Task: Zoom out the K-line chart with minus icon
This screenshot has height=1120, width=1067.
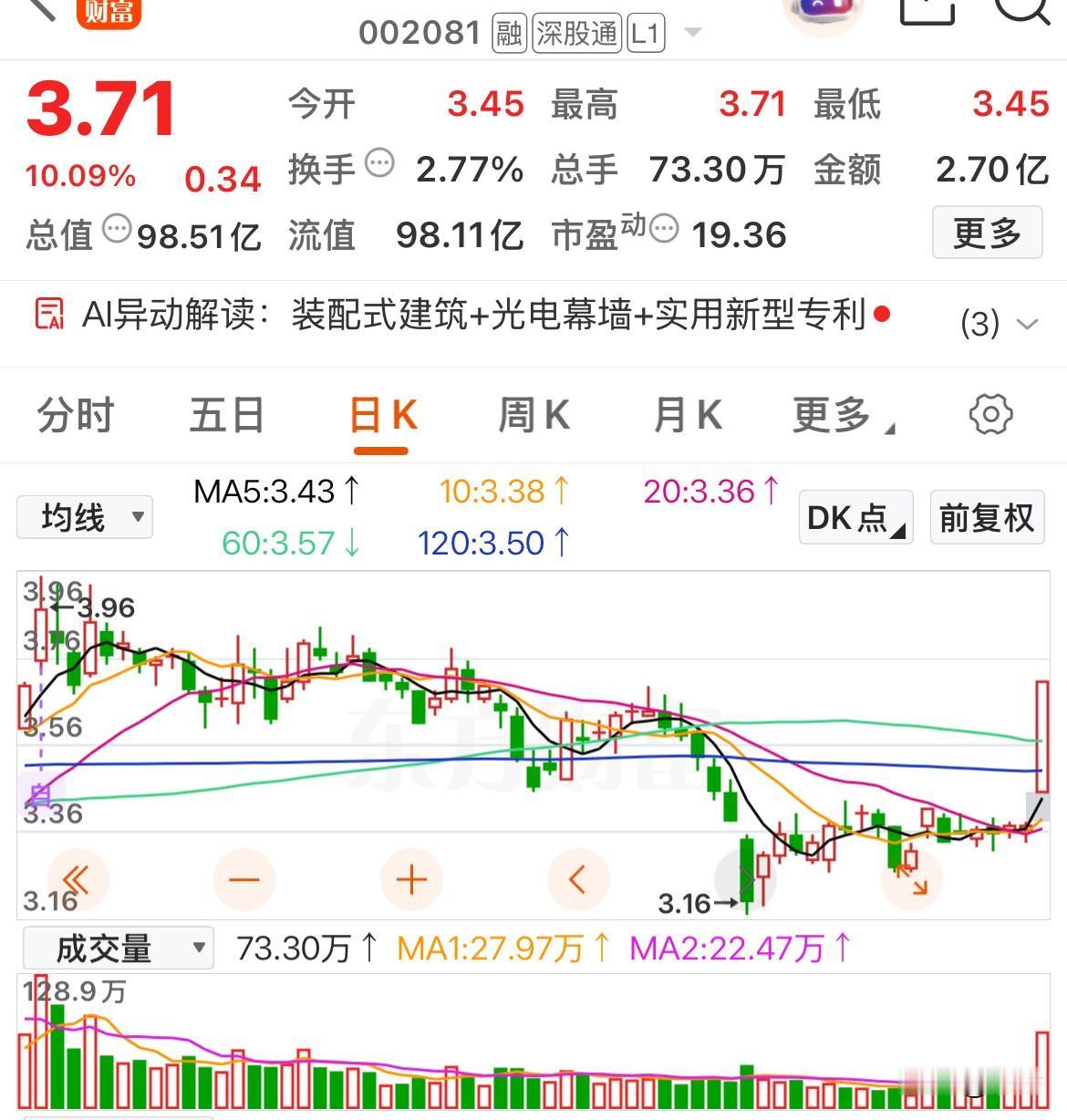Action: (243, 878)
